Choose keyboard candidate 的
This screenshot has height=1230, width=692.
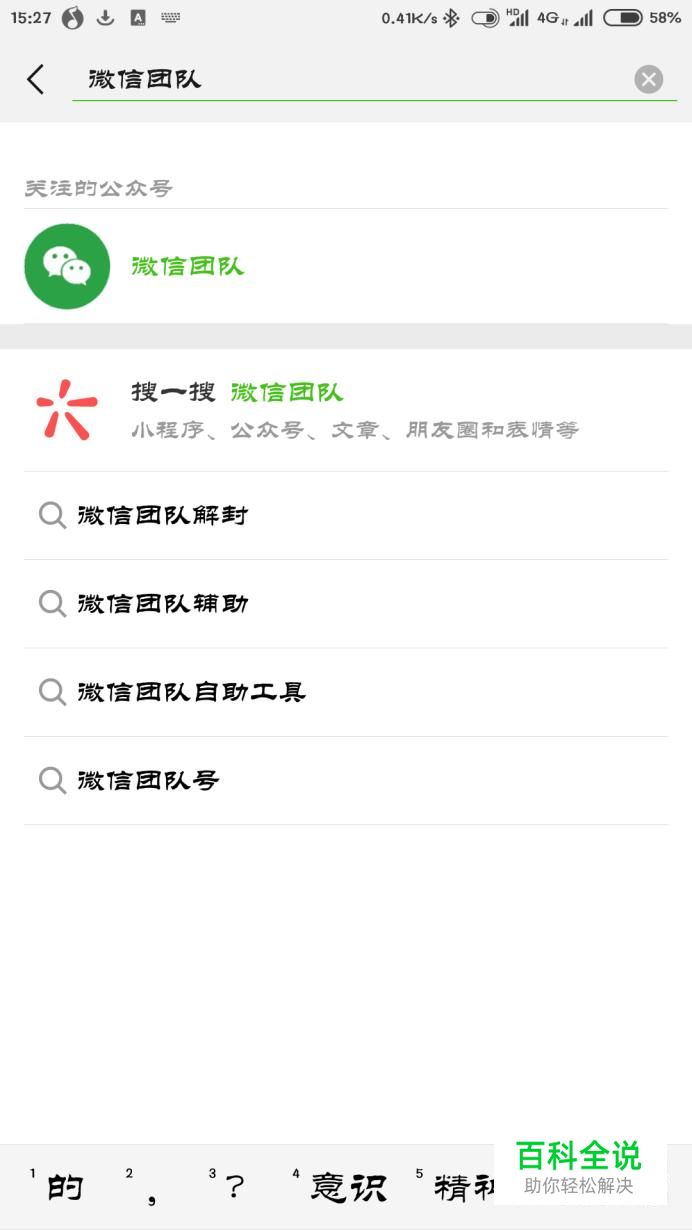click(x=64, y=1188)
